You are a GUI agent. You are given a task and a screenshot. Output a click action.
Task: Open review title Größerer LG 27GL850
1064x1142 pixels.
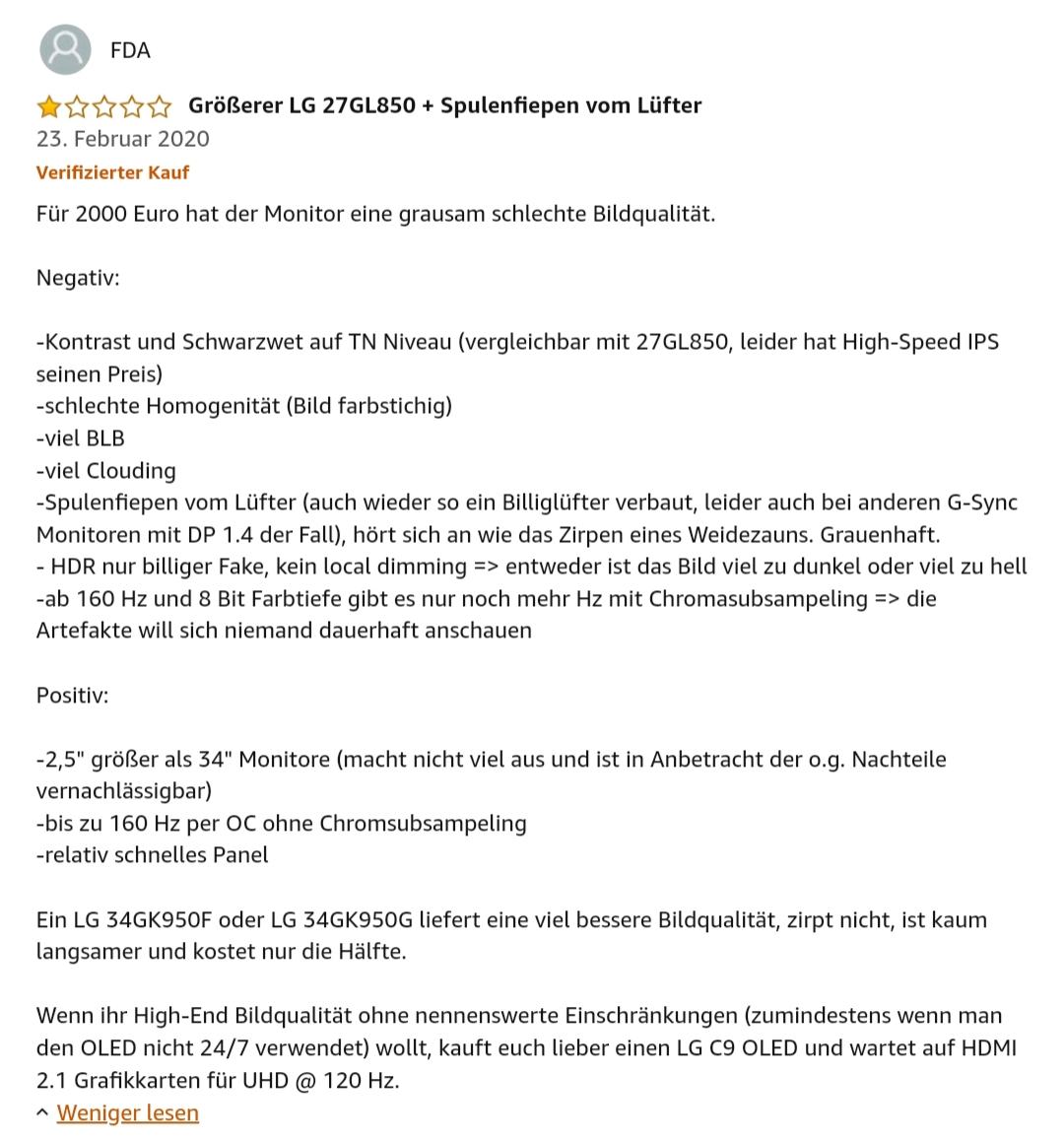point(444,105)
